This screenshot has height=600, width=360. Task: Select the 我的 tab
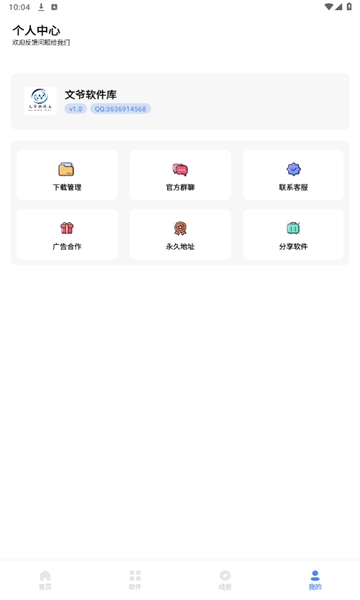[315, 580]
